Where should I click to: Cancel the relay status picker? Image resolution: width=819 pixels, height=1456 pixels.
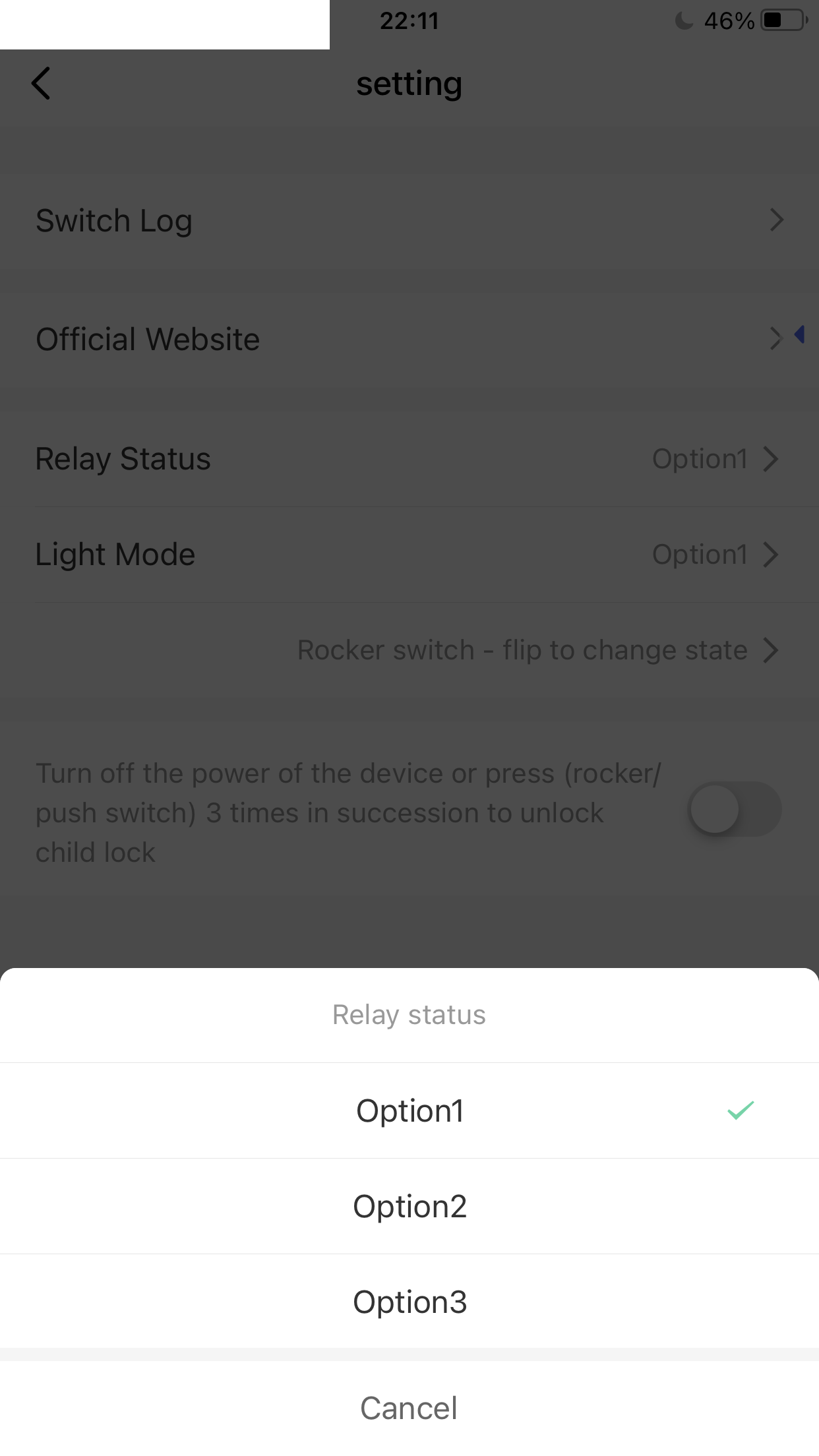pyautogui.click(x=409, y=1409)
